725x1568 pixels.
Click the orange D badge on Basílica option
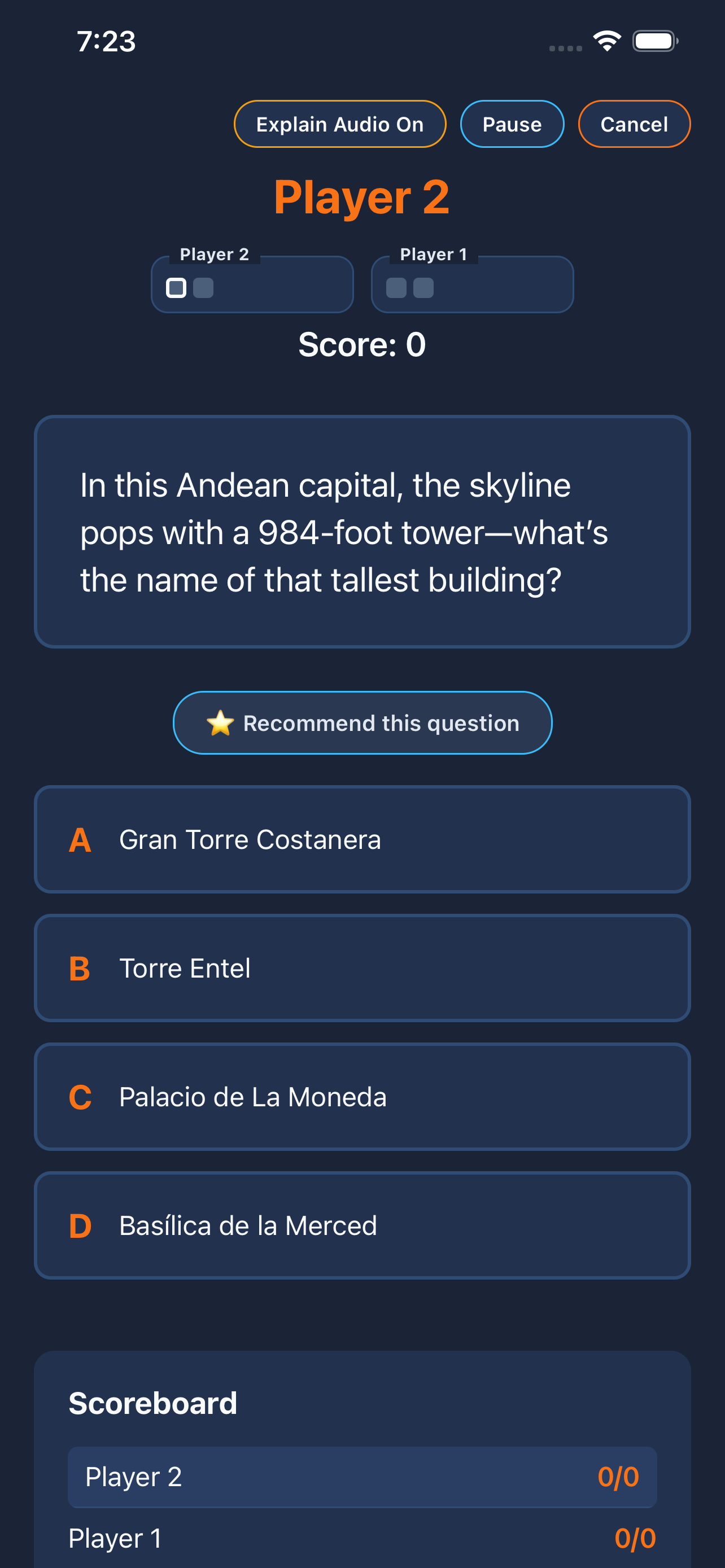click(80, 1226)
